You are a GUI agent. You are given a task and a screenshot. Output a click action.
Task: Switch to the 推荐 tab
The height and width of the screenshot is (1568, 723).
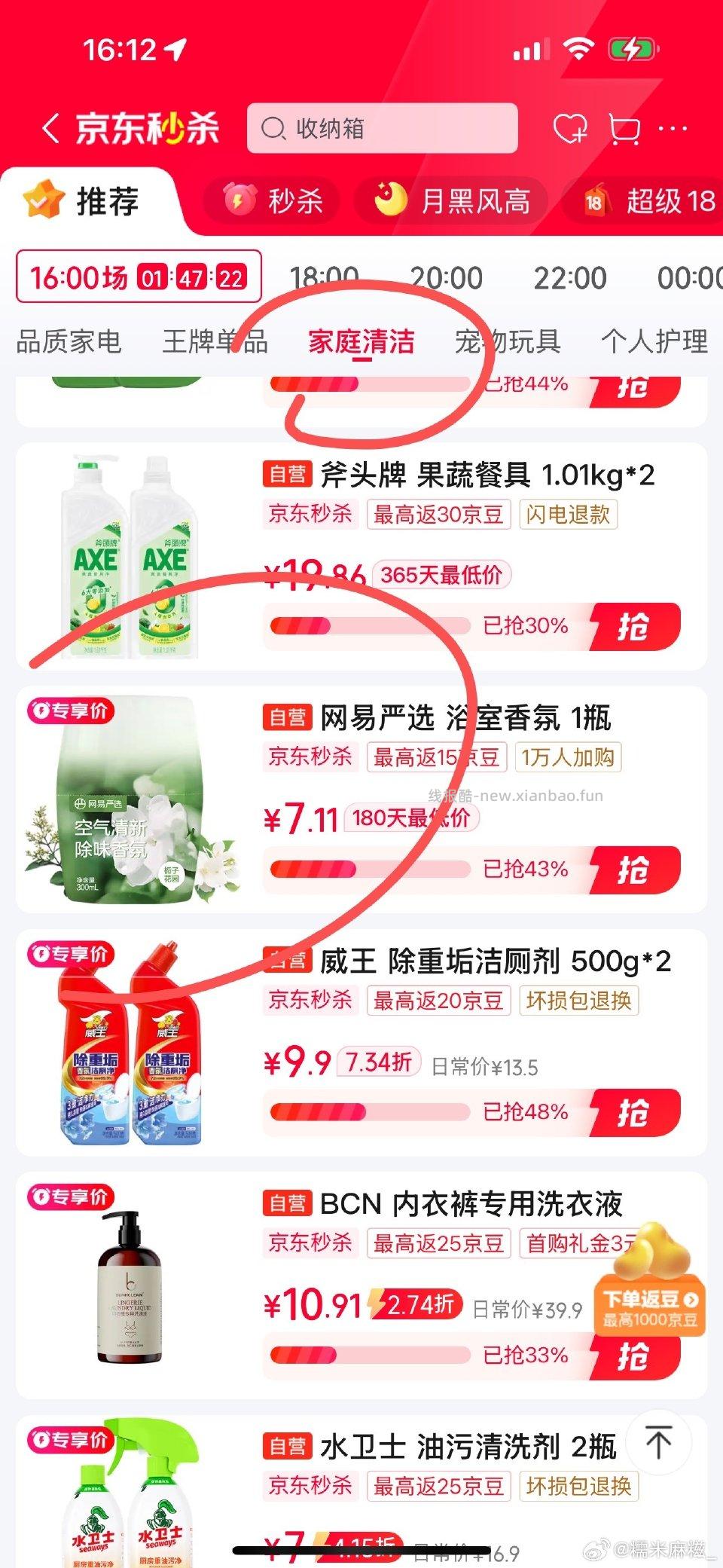click(106, 201)
